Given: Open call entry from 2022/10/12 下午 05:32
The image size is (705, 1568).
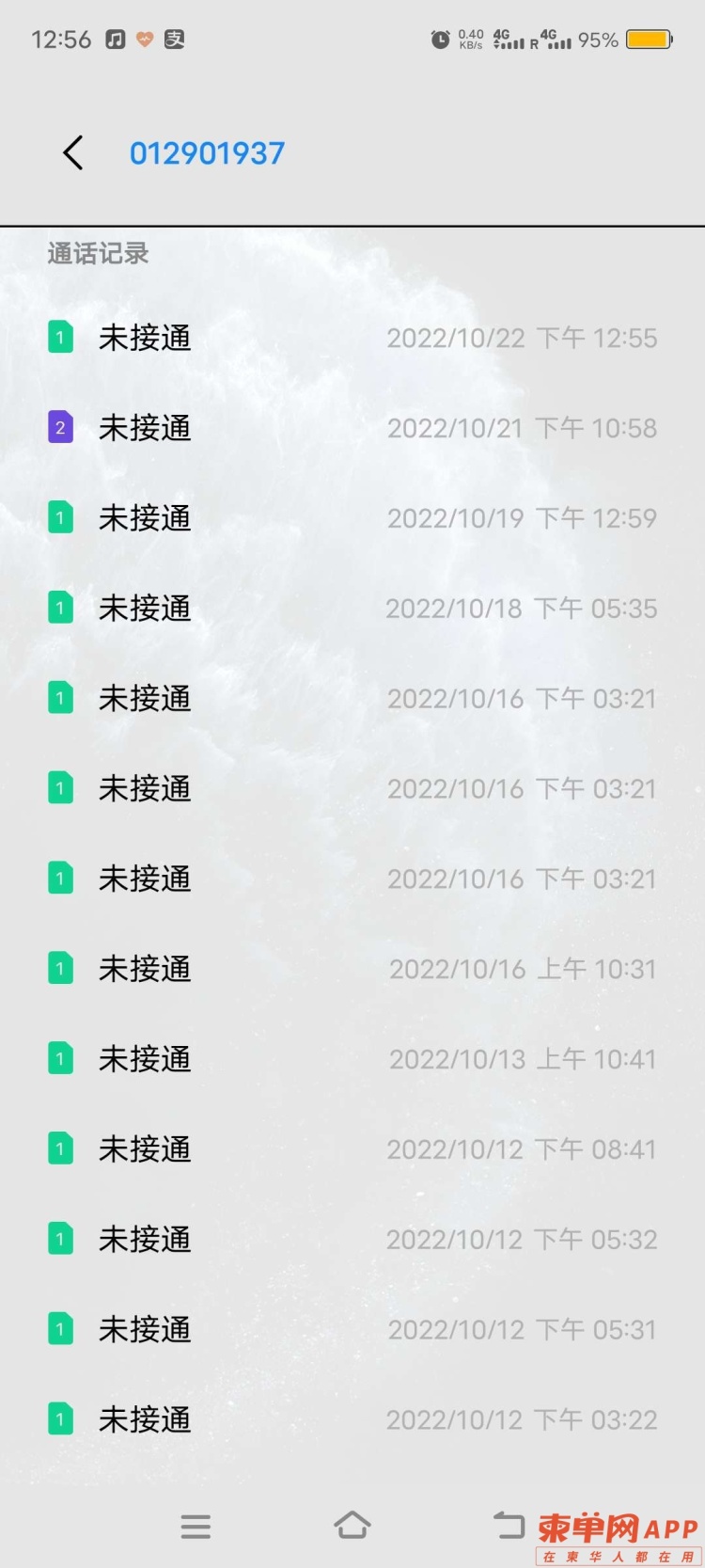Looking at the screenshot, I should (352, 1240).
